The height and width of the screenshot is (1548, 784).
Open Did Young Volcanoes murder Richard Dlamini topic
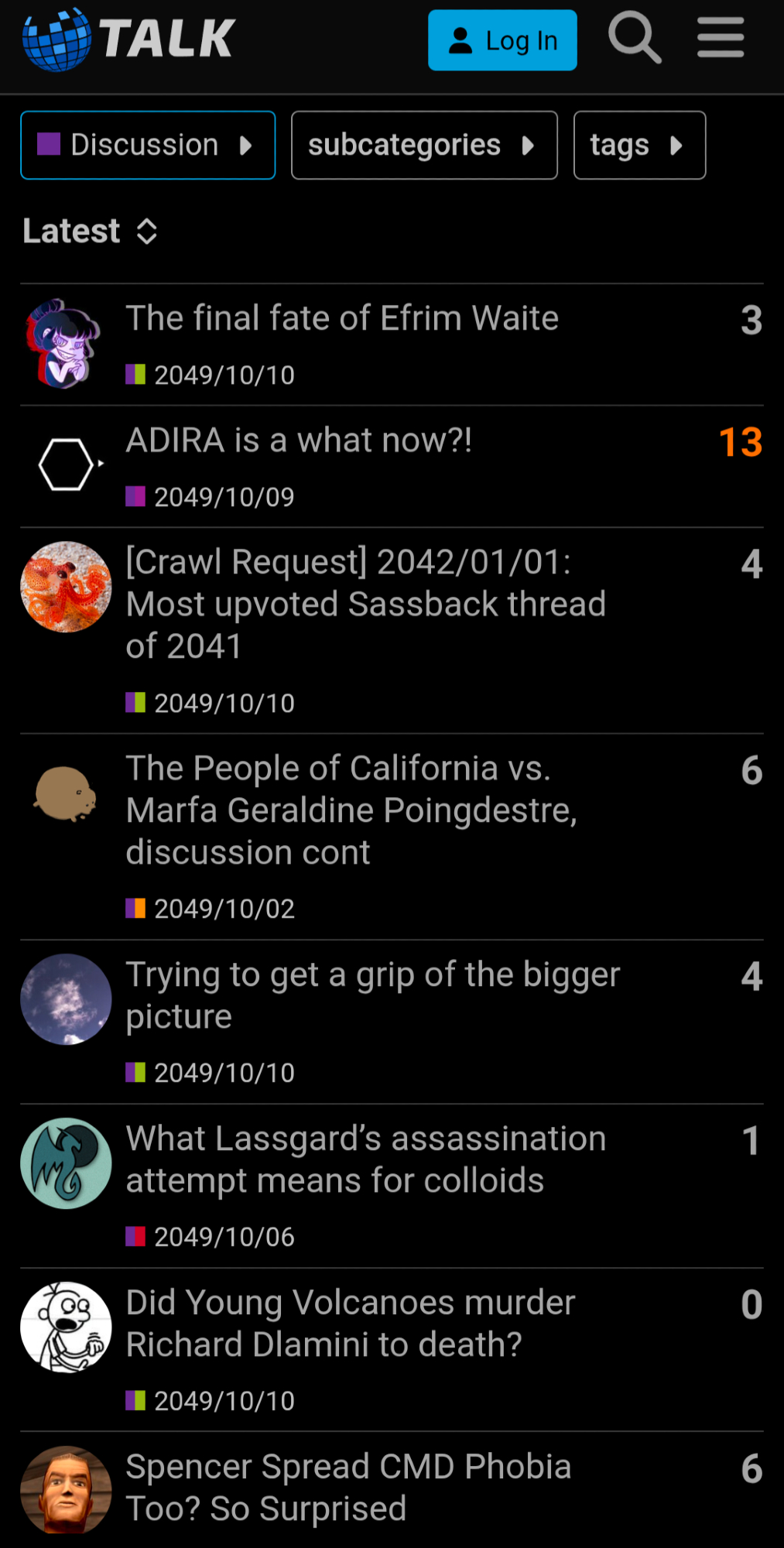(x=350, y=1323)
